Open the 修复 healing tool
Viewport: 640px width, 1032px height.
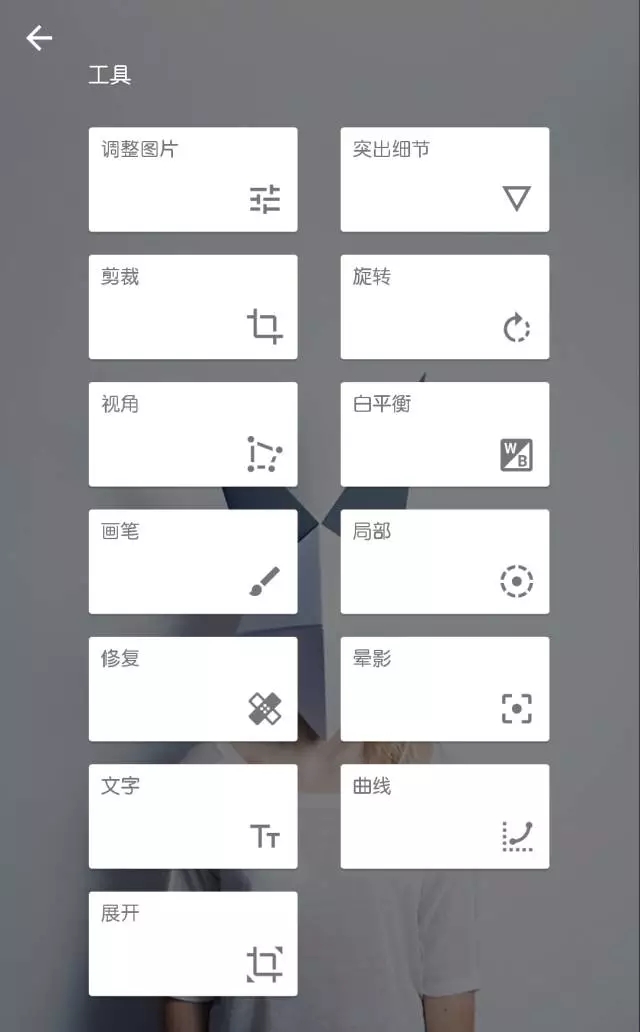[x=193, y=689]
